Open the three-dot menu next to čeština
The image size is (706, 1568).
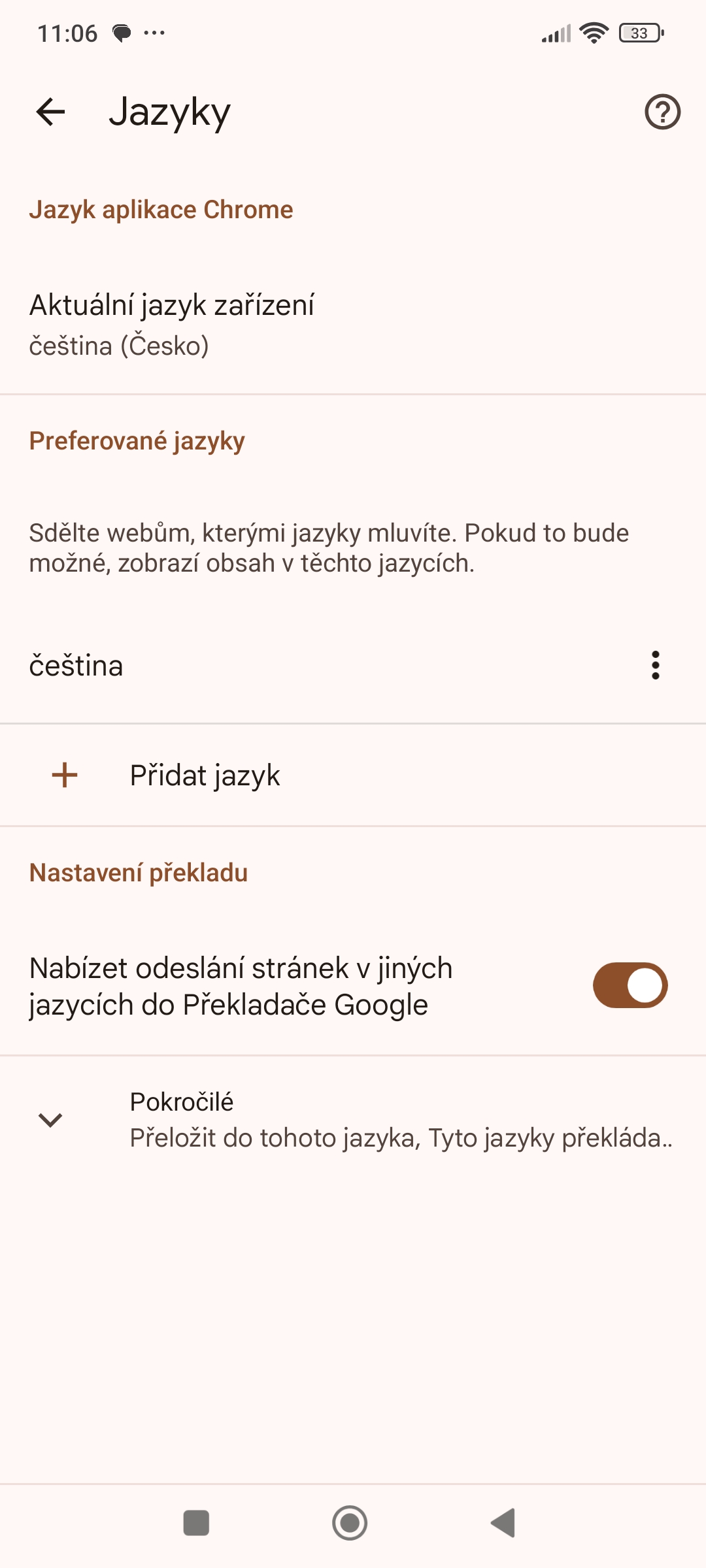pyautogui.click(x=655, y=665)
